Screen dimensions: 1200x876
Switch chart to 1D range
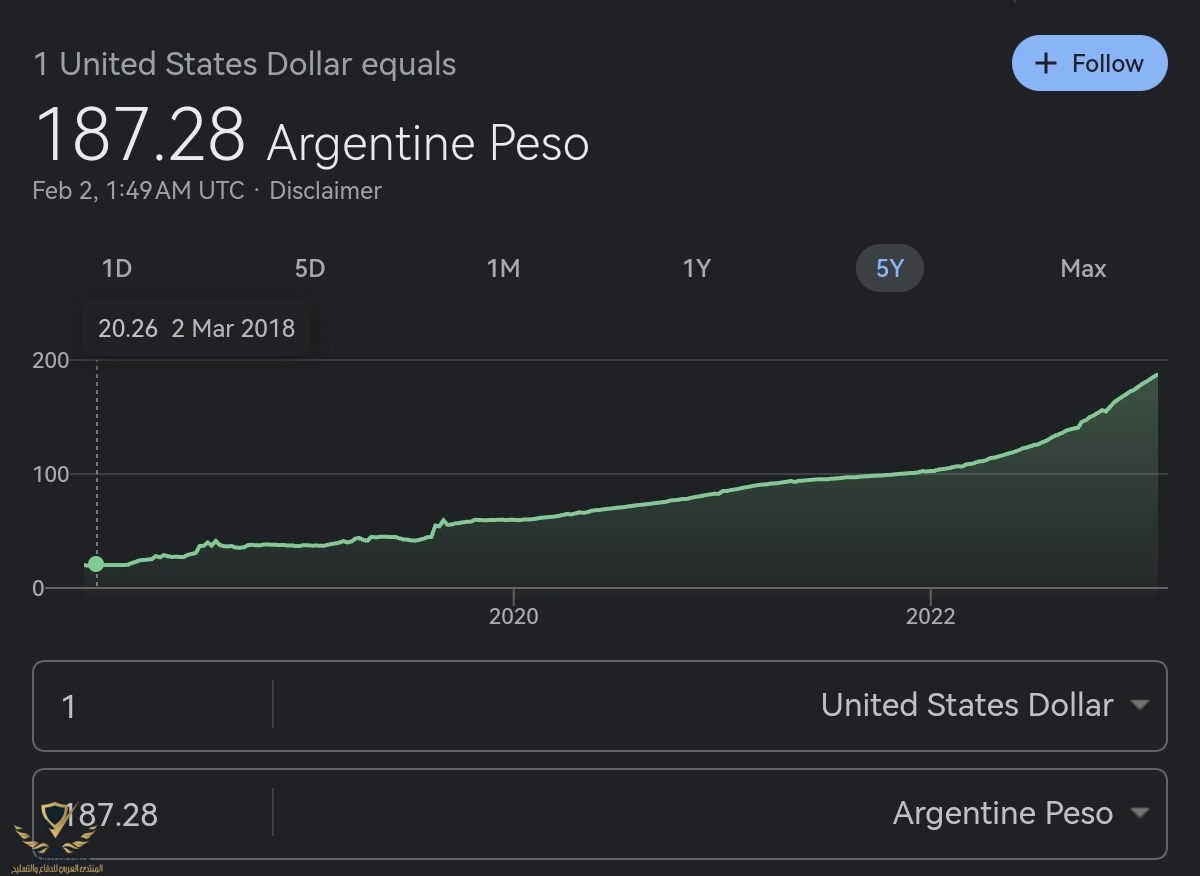pos(117,268)
